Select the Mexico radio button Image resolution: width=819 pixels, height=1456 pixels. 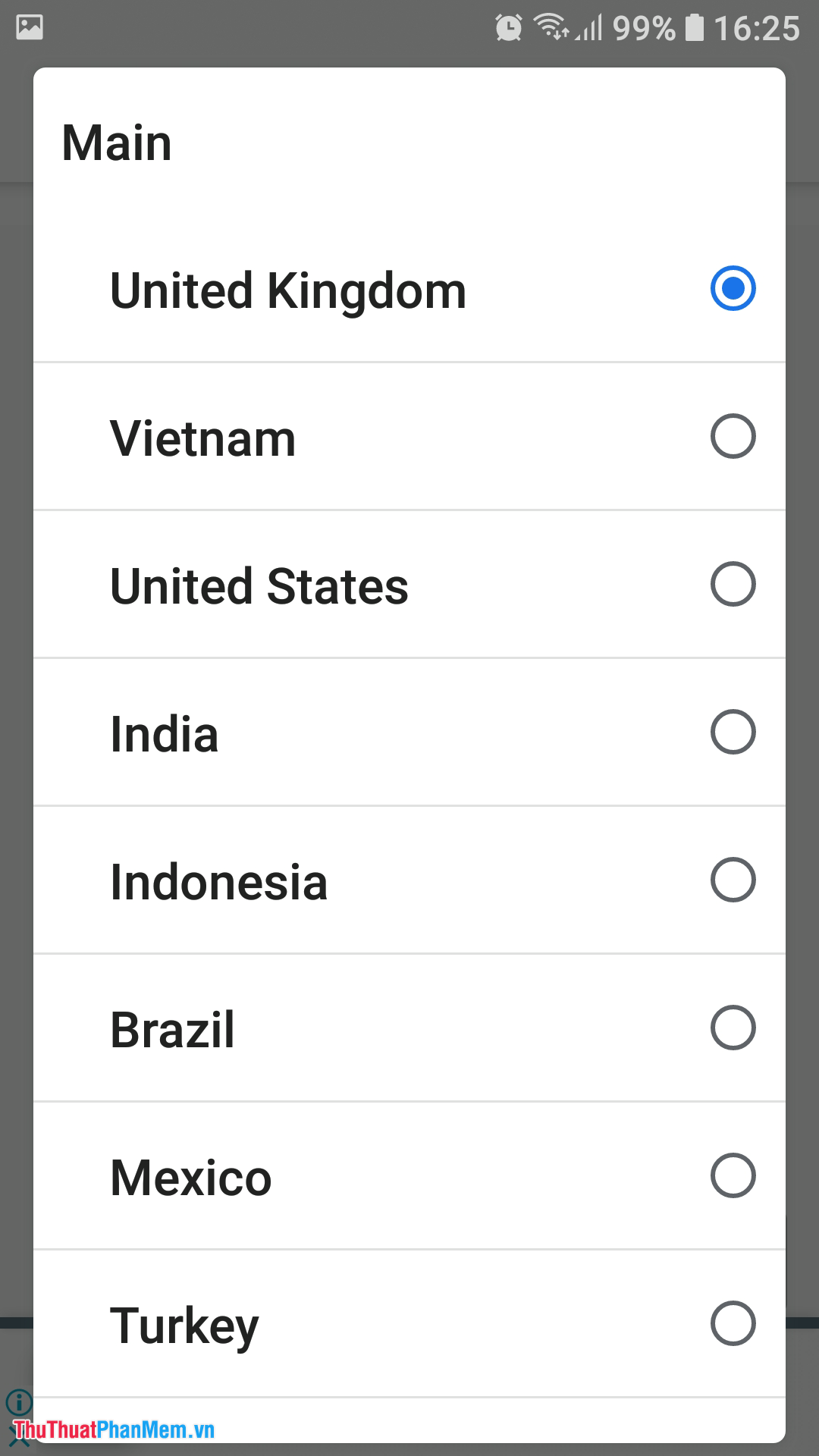click(x=732, y=1175)
